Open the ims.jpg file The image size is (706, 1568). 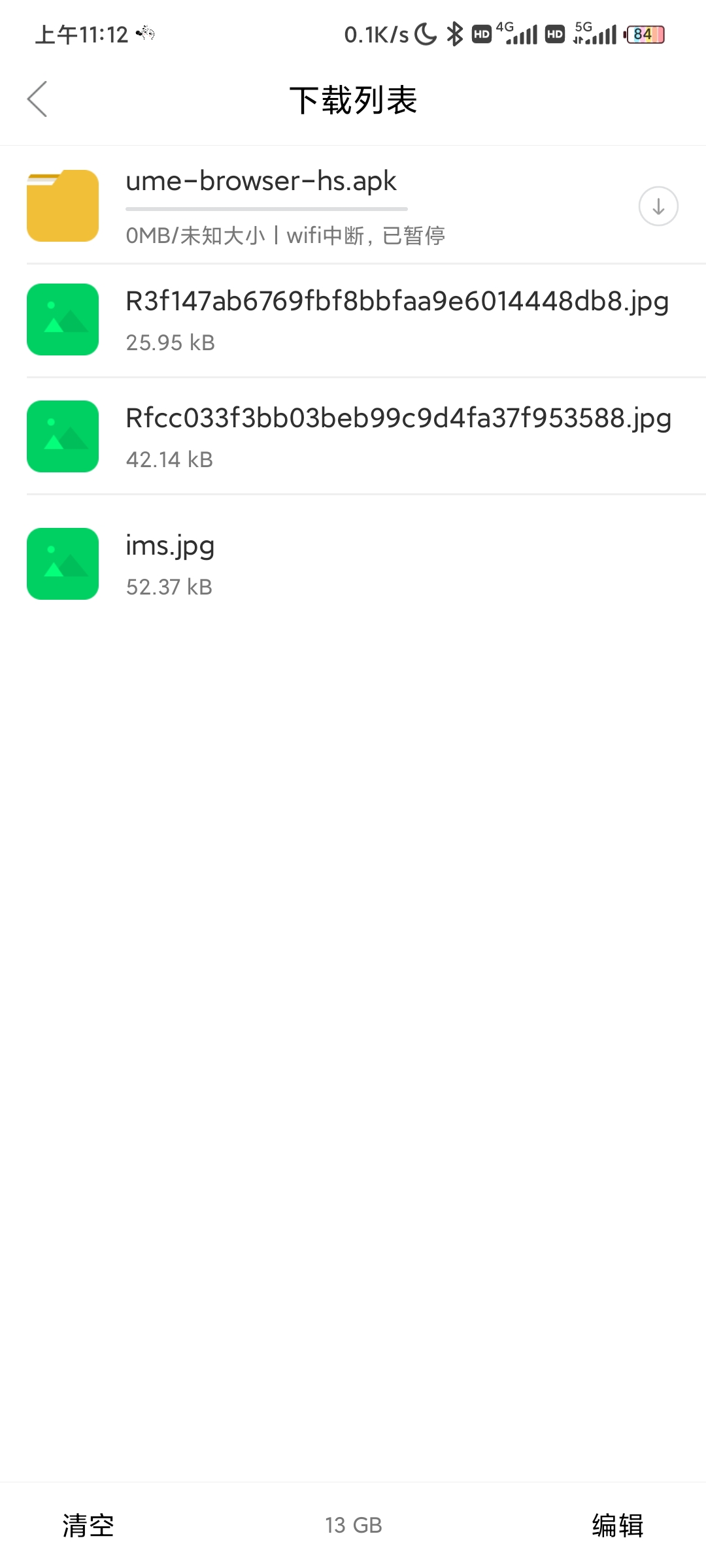[170, 562]
